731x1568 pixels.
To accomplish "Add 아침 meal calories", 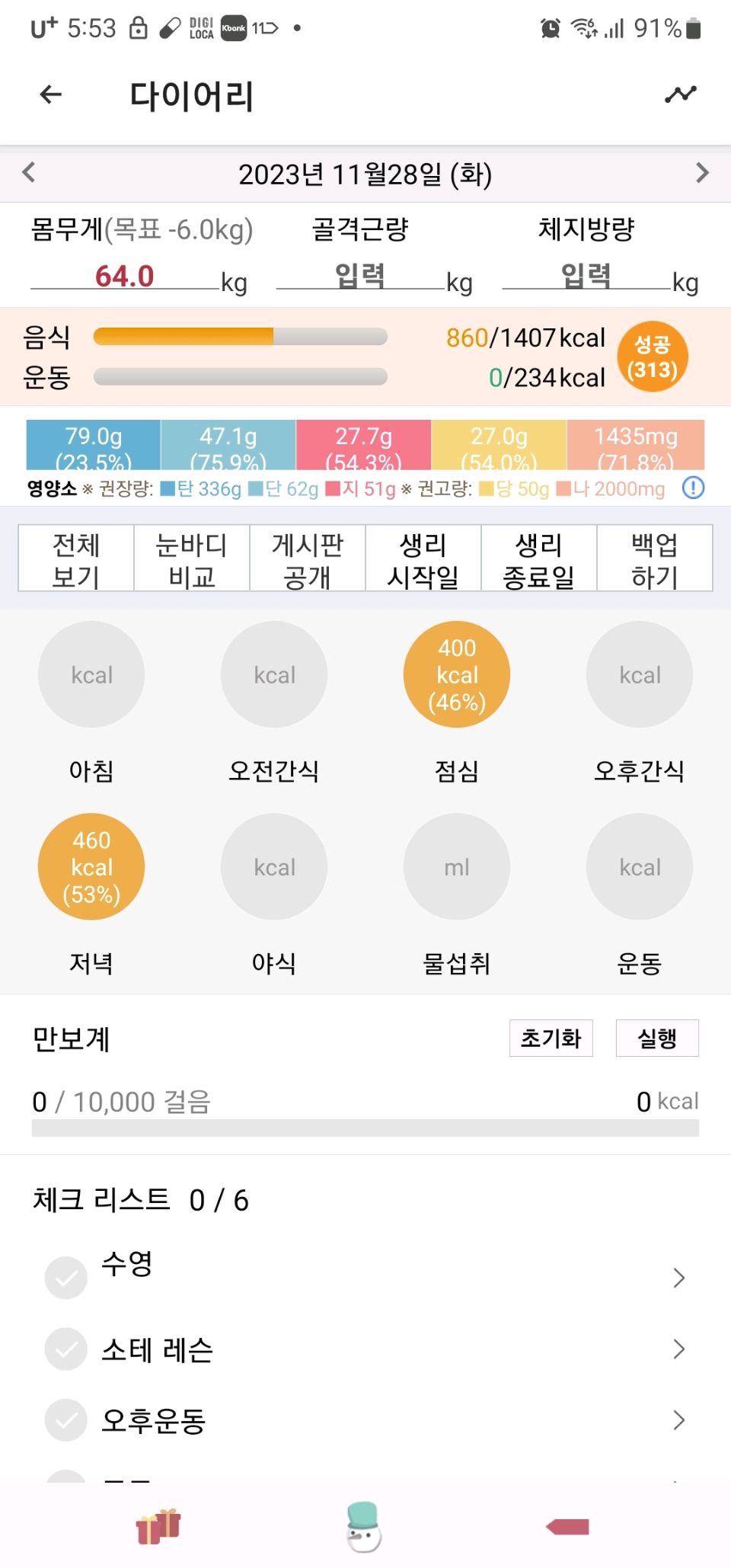I will [x=91, y=674].
